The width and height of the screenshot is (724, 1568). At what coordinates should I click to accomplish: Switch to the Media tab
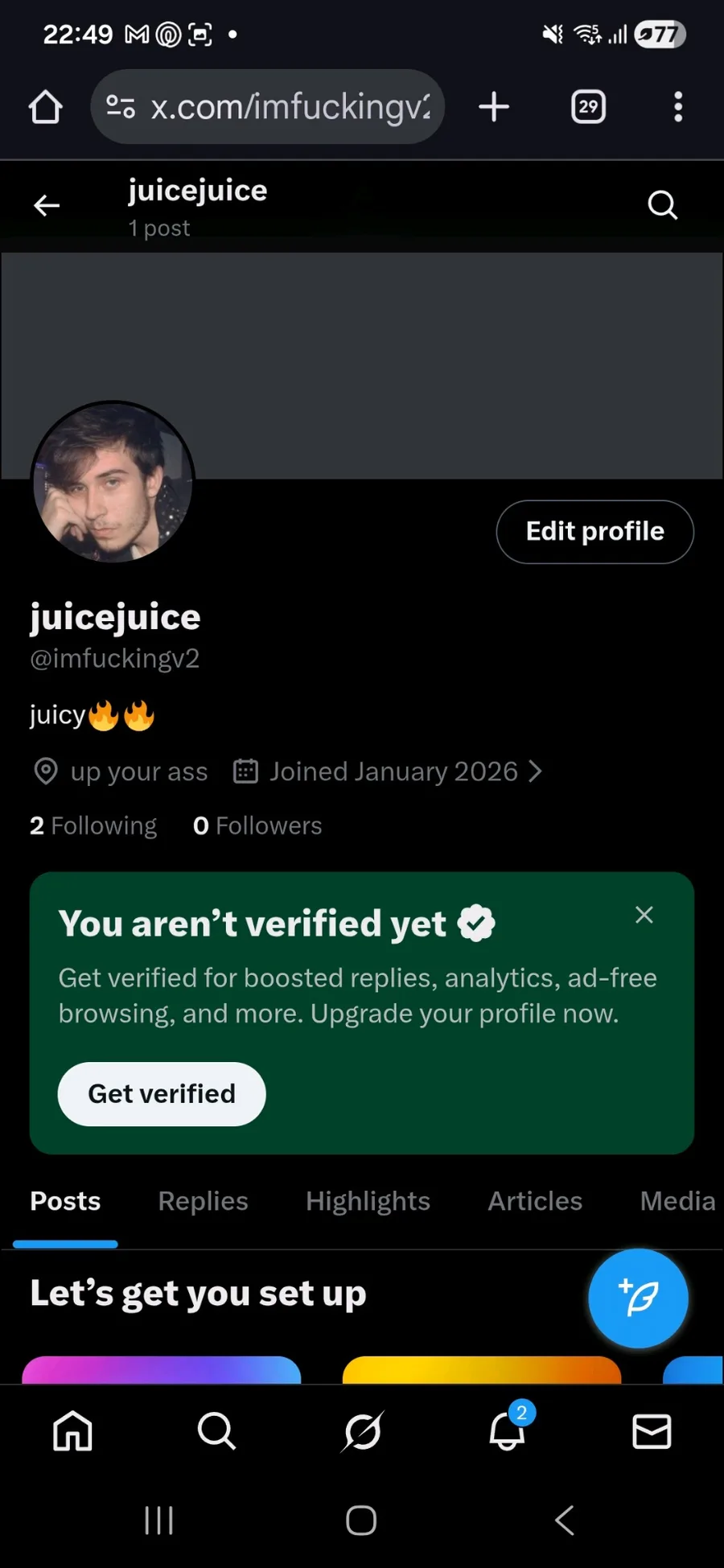click(x=677, y=1201)
